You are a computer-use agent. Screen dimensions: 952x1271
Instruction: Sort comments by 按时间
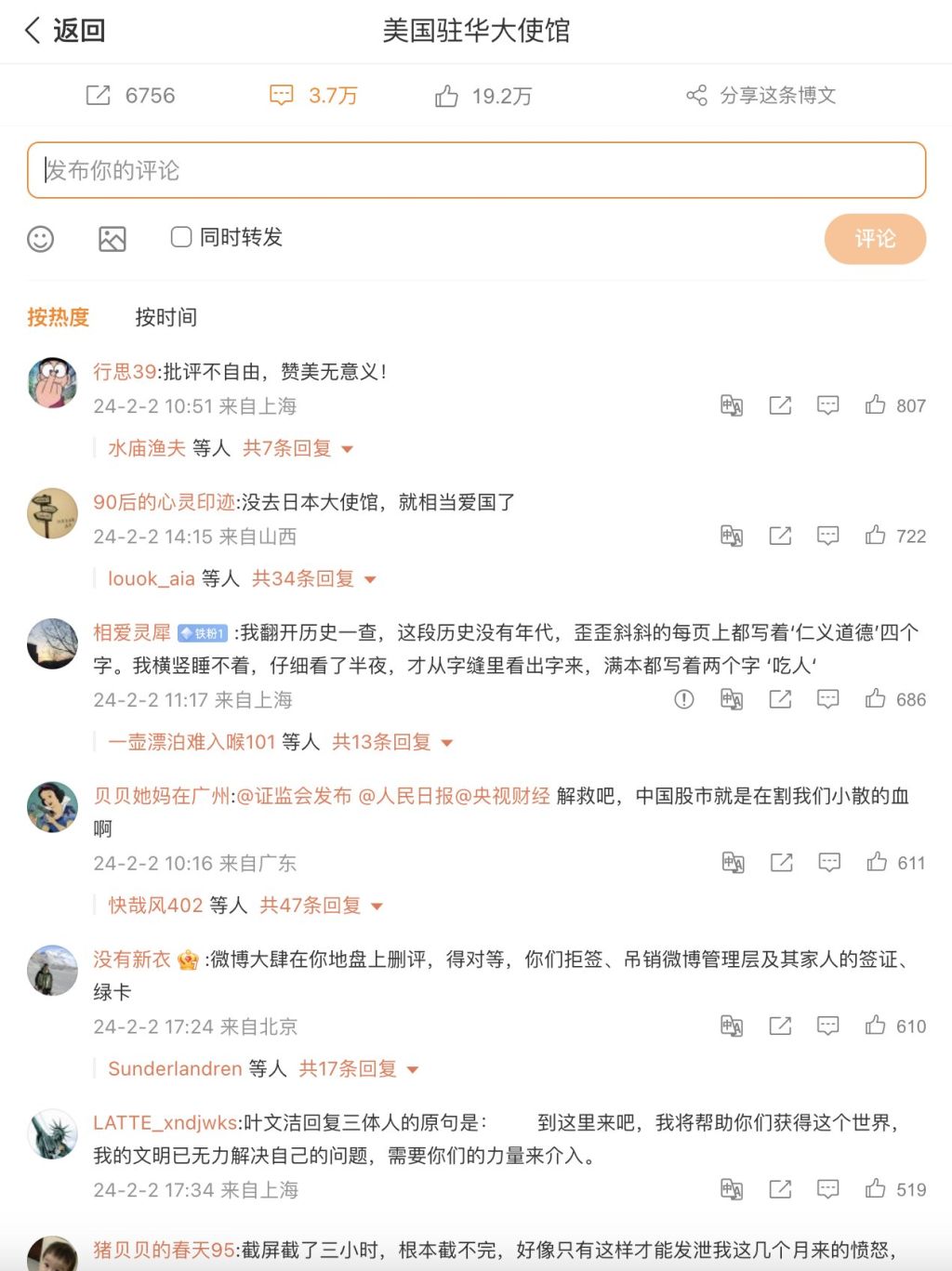(165, 317)
